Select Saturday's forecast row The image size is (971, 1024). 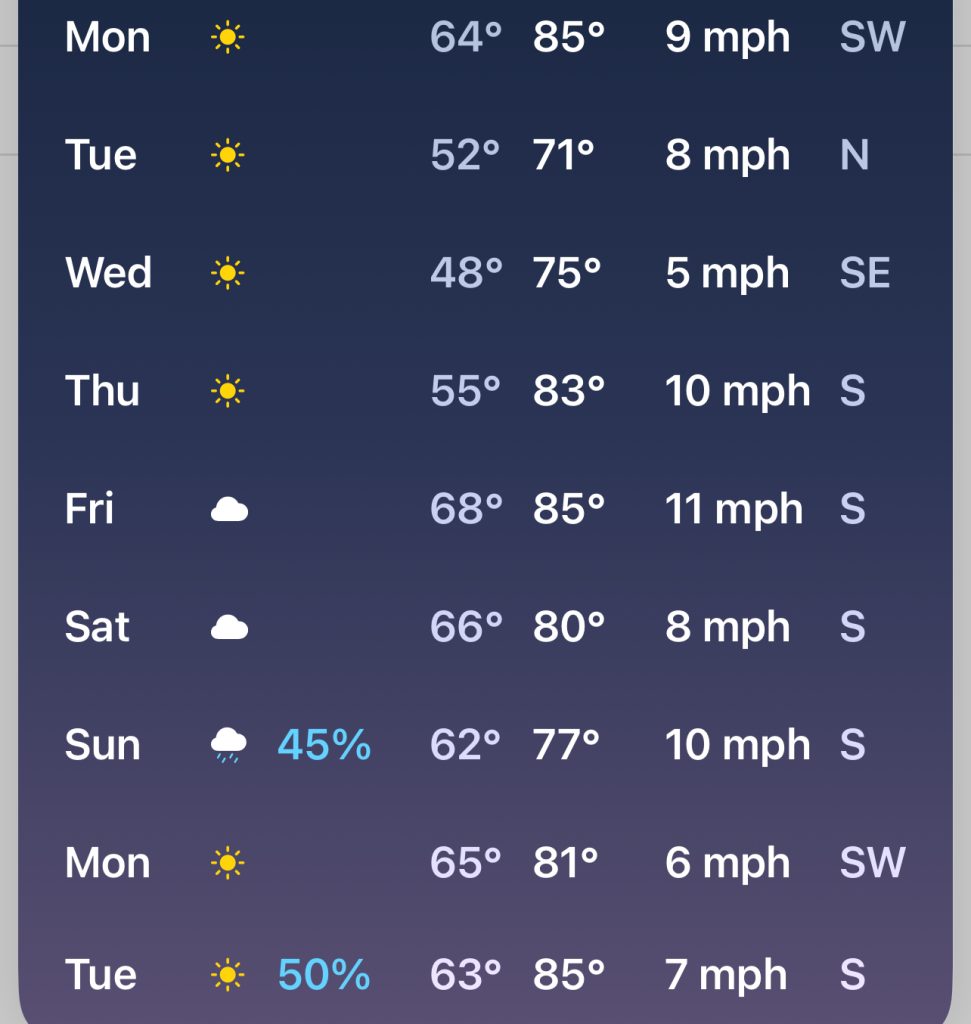click(x=485, y=627)
